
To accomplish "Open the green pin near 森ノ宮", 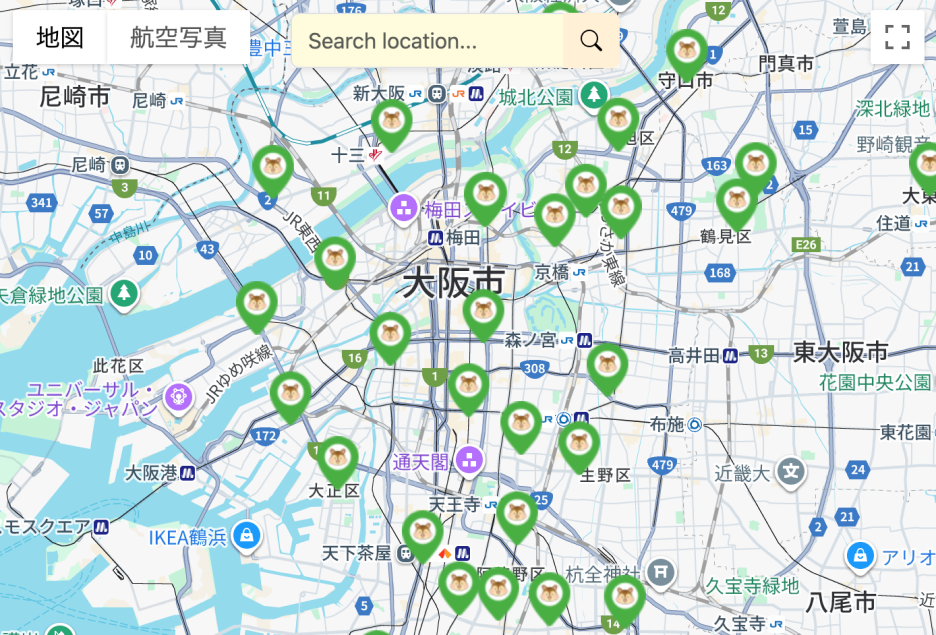I will pos(484,312).
